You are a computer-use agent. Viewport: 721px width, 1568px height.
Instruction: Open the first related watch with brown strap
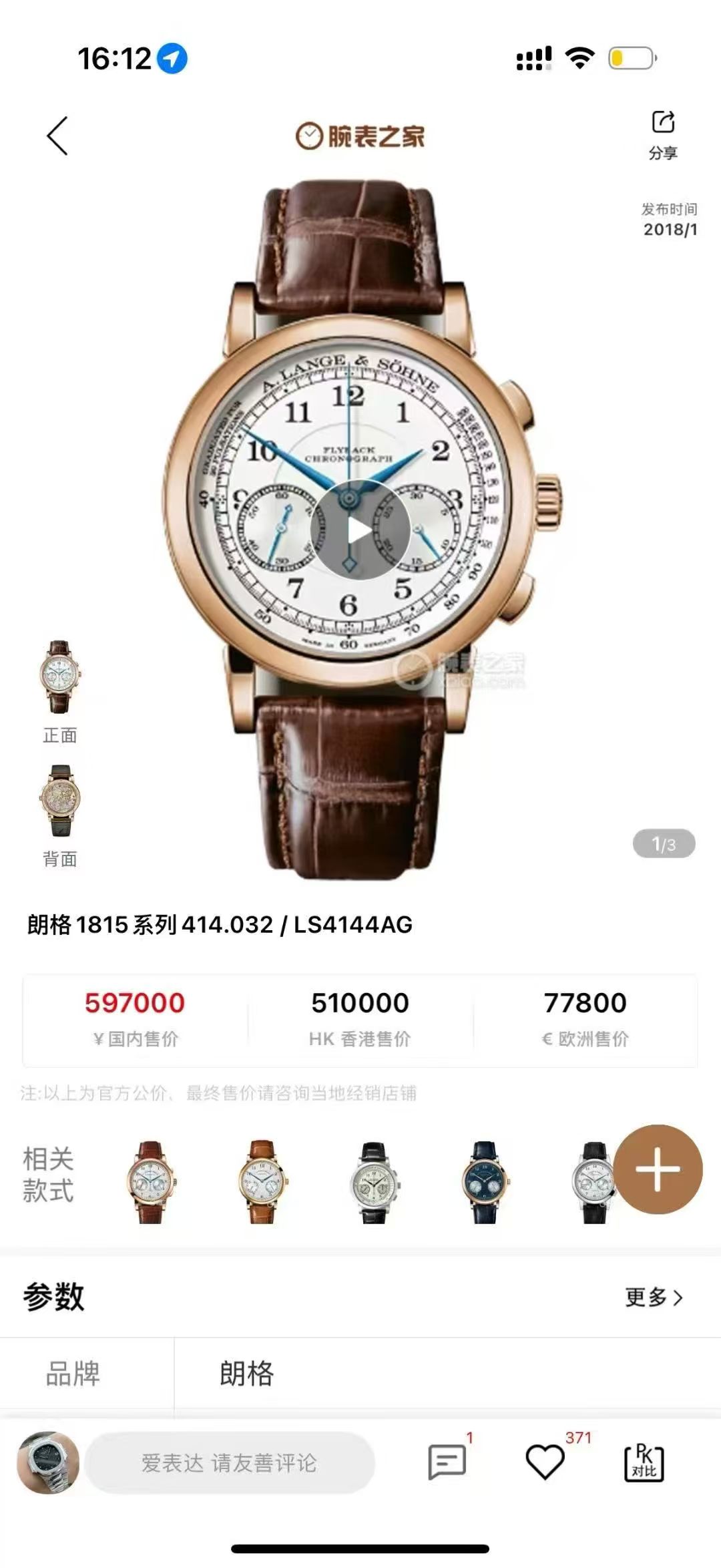pyautogui.click(x=151, y=1182)
